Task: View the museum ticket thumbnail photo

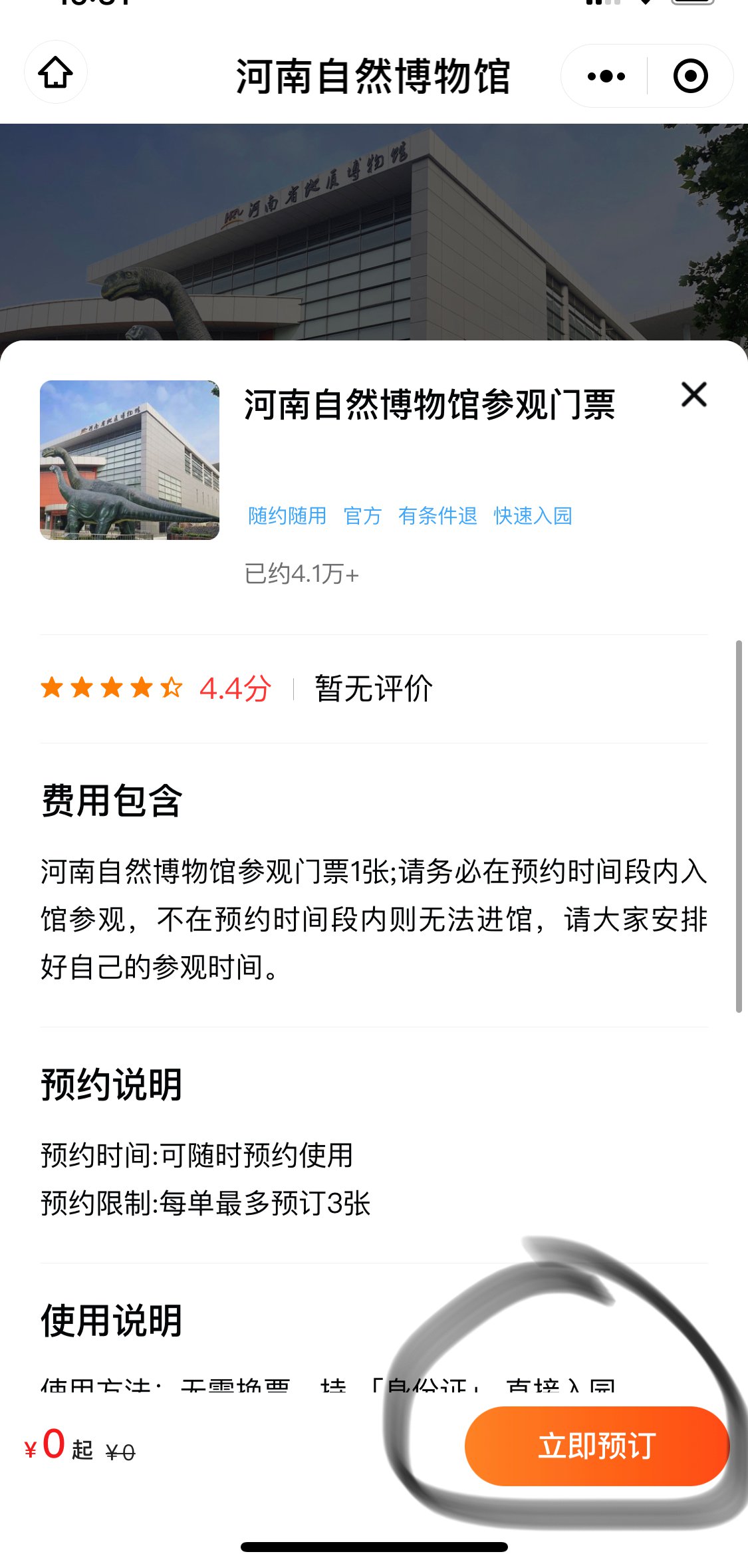Action: click(130, 460)
